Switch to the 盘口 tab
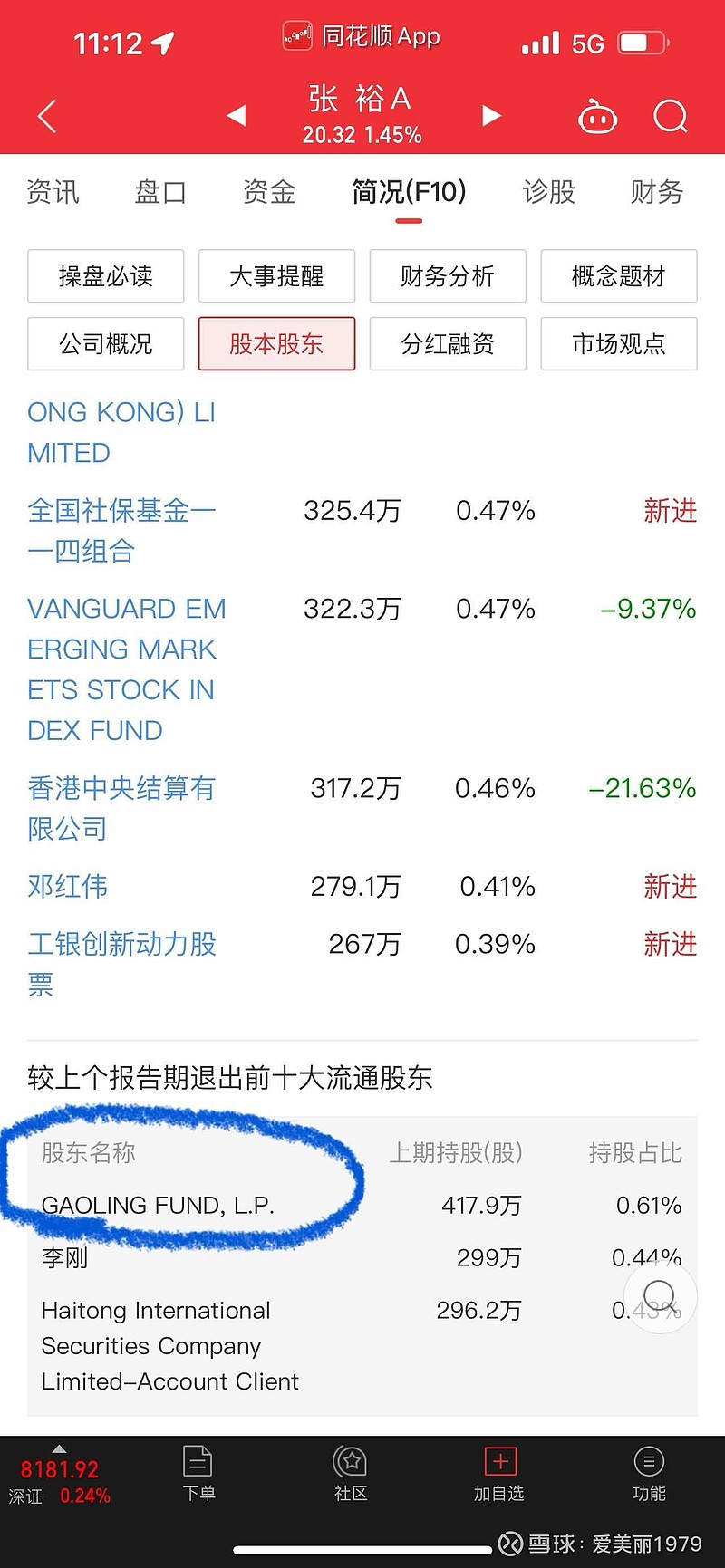This screenshot has height=1568, width=725. click(x=160, y=192)
